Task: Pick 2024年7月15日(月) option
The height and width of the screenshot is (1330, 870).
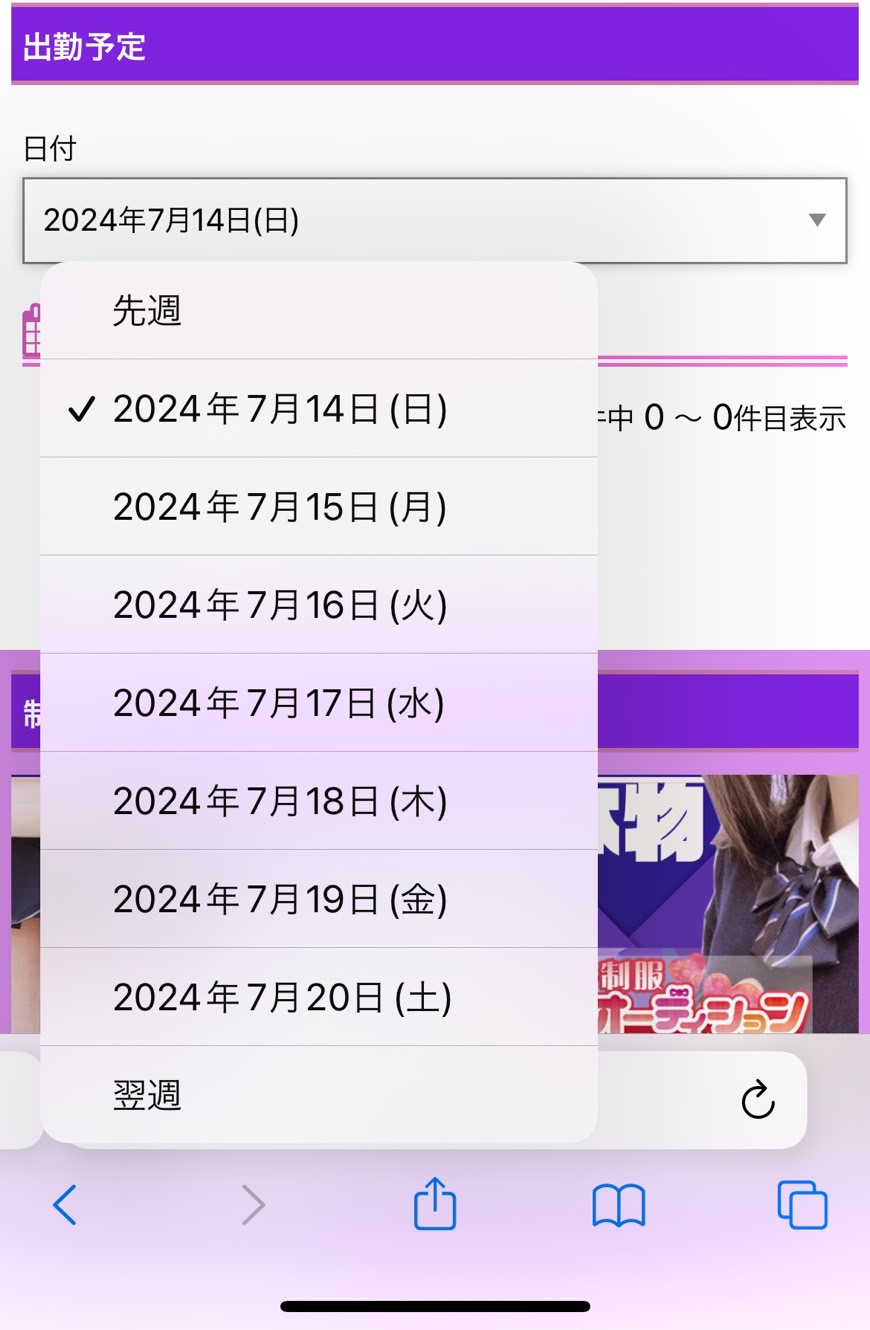Action: click(x=318, y=507)
